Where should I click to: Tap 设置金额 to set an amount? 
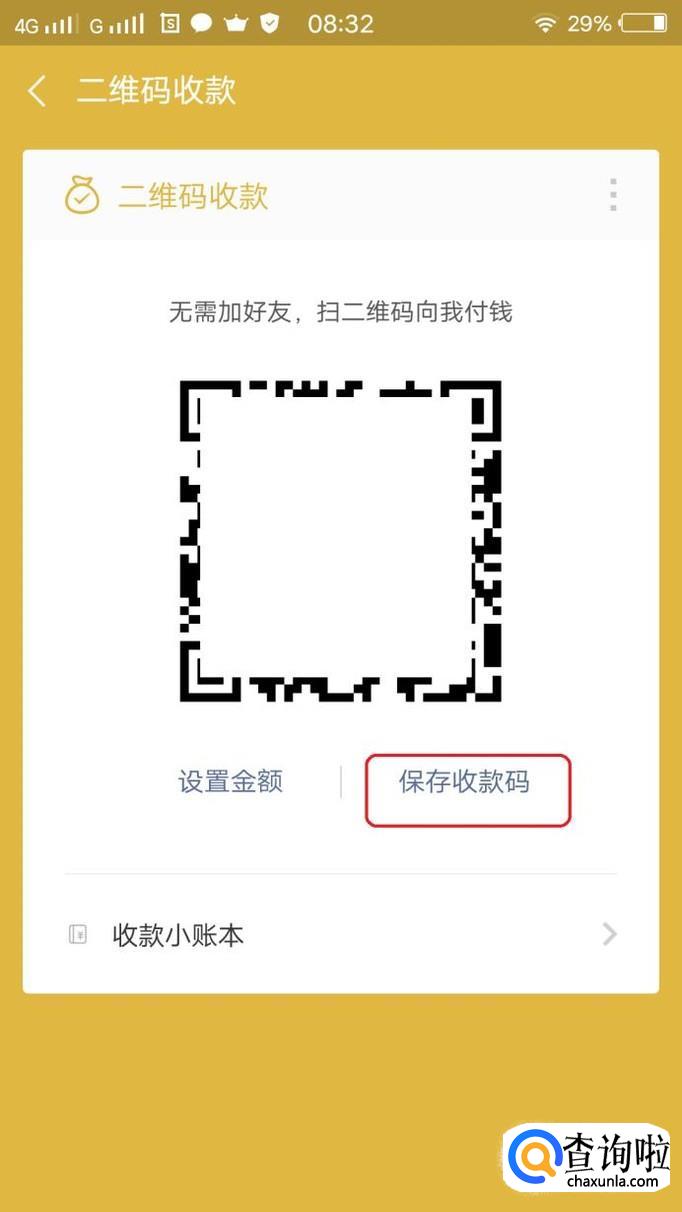231,782
